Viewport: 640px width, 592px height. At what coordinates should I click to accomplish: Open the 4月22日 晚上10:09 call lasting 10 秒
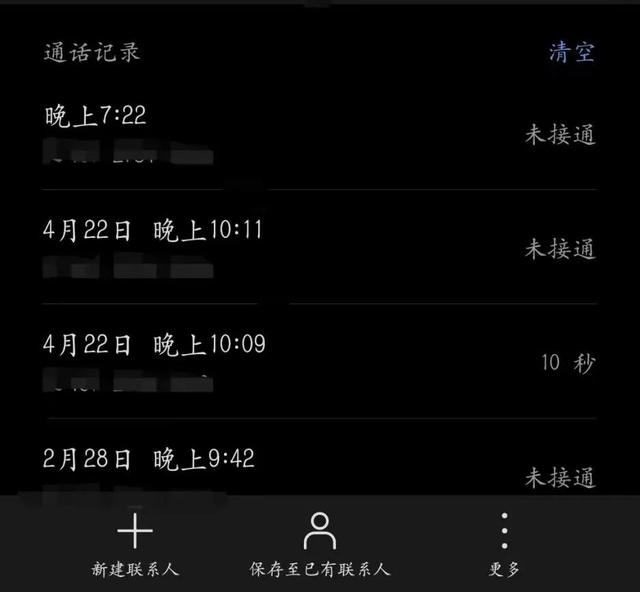tap(318, 362)
